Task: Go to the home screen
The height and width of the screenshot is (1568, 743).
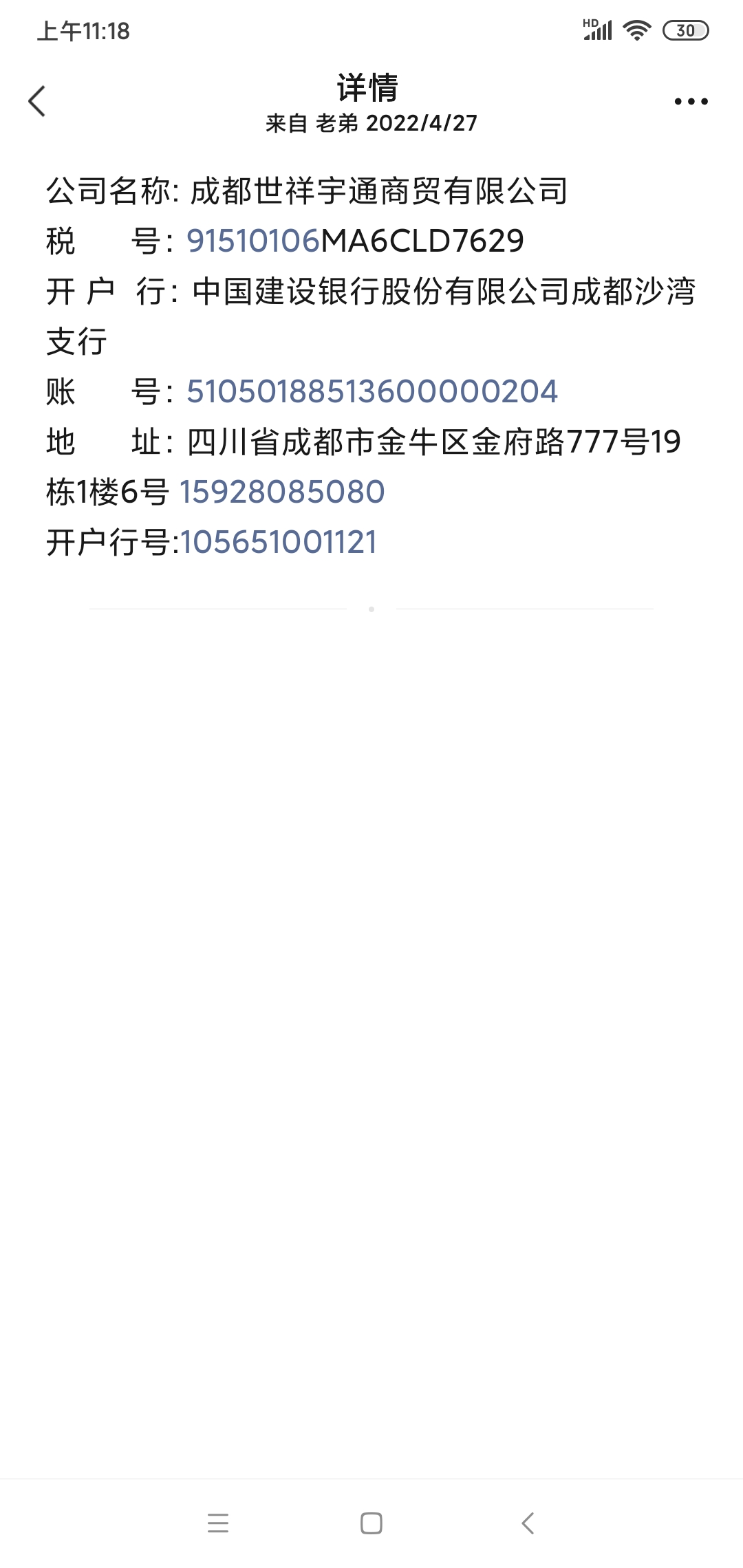Action: point(371,1523)
